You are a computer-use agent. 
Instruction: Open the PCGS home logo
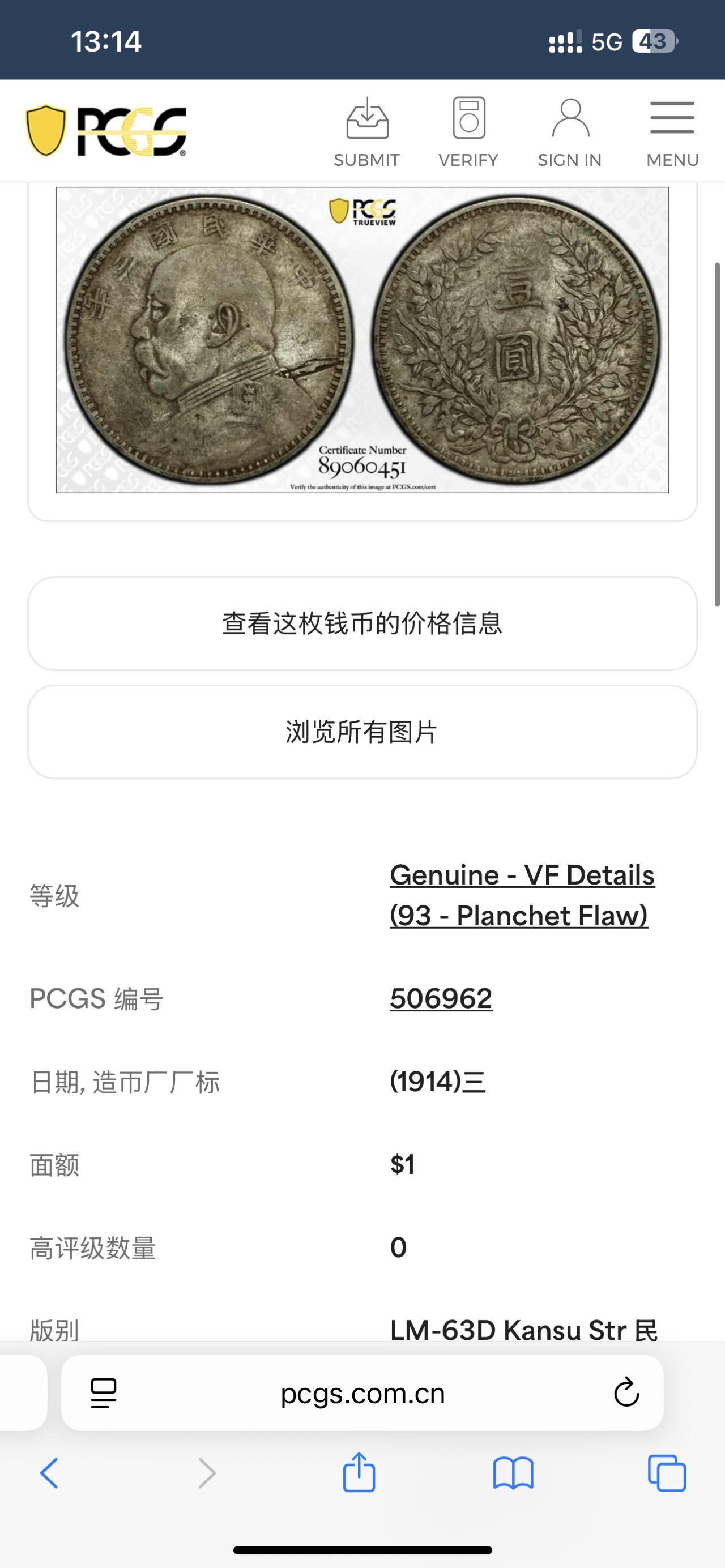(x=106, y=130)
